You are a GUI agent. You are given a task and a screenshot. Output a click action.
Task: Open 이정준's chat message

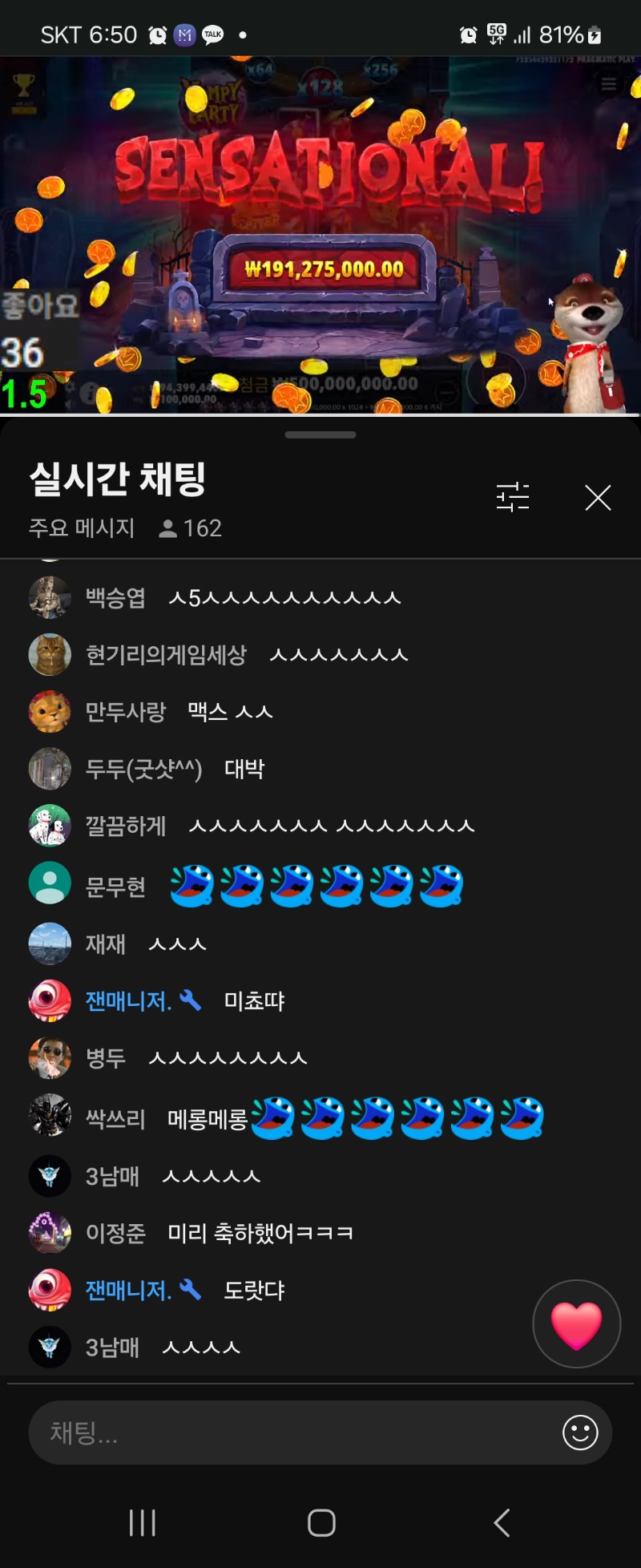(x=260, y=1233)
